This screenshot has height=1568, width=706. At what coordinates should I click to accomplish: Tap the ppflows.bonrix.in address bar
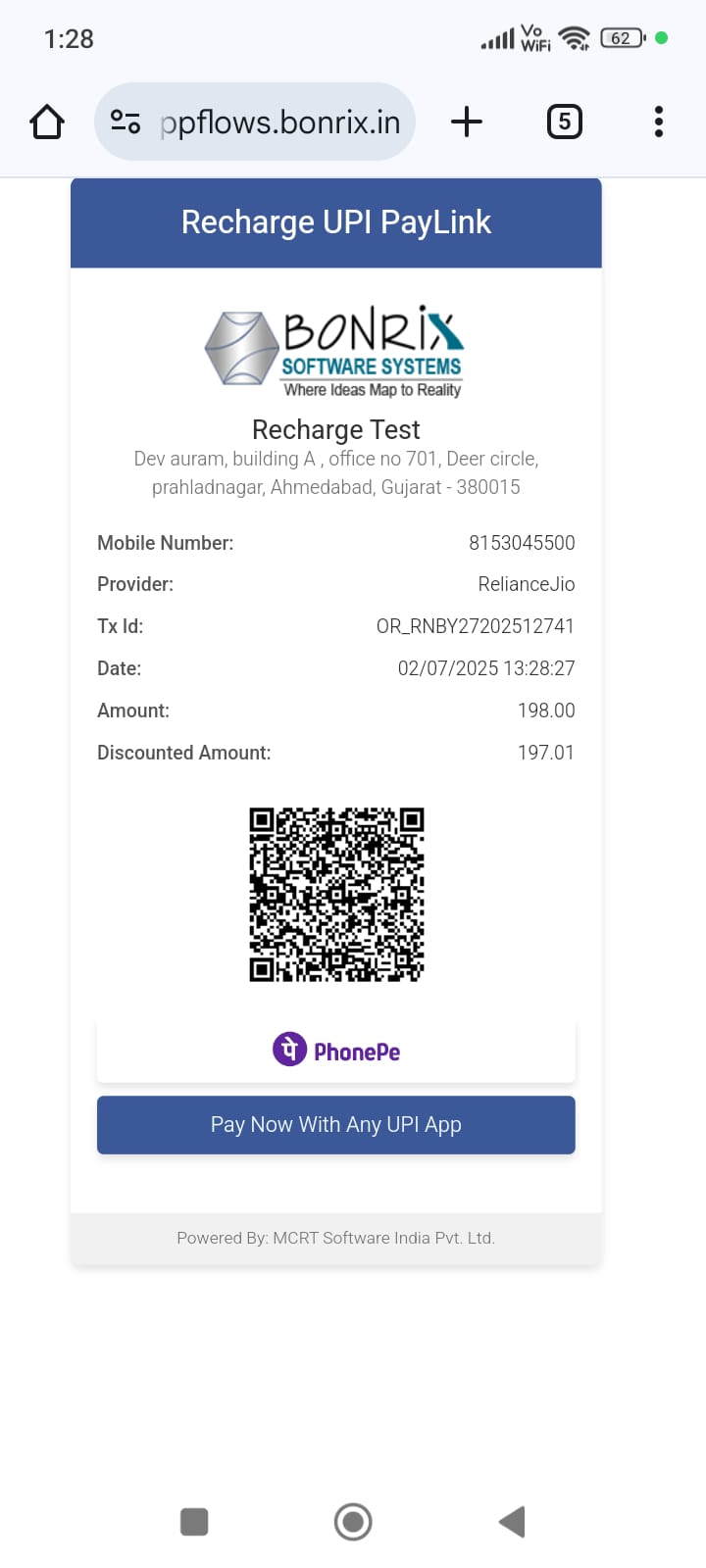[x=280, y=122]
